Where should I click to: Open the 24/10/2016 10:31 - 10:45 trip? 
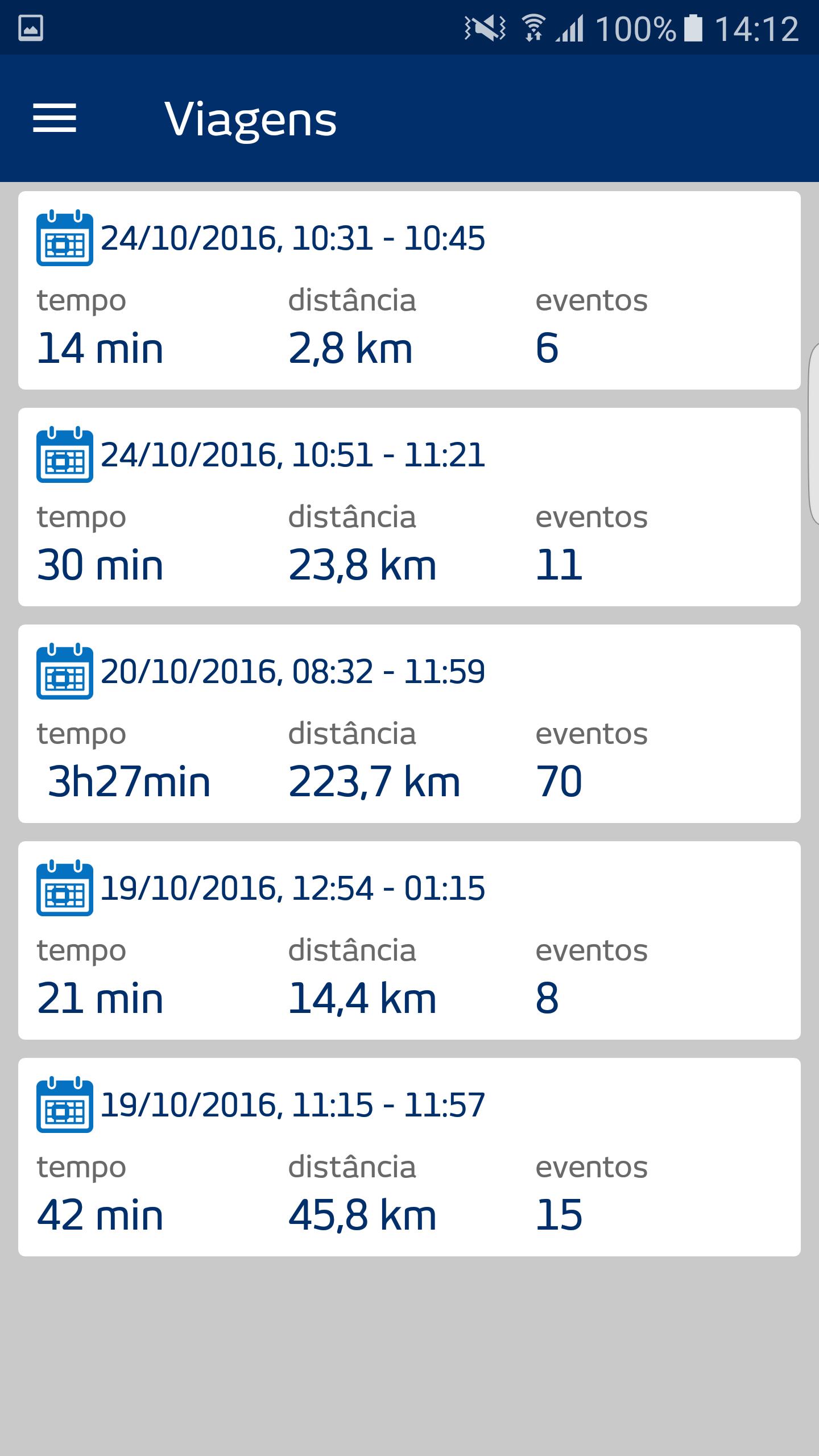pos(408,290)
